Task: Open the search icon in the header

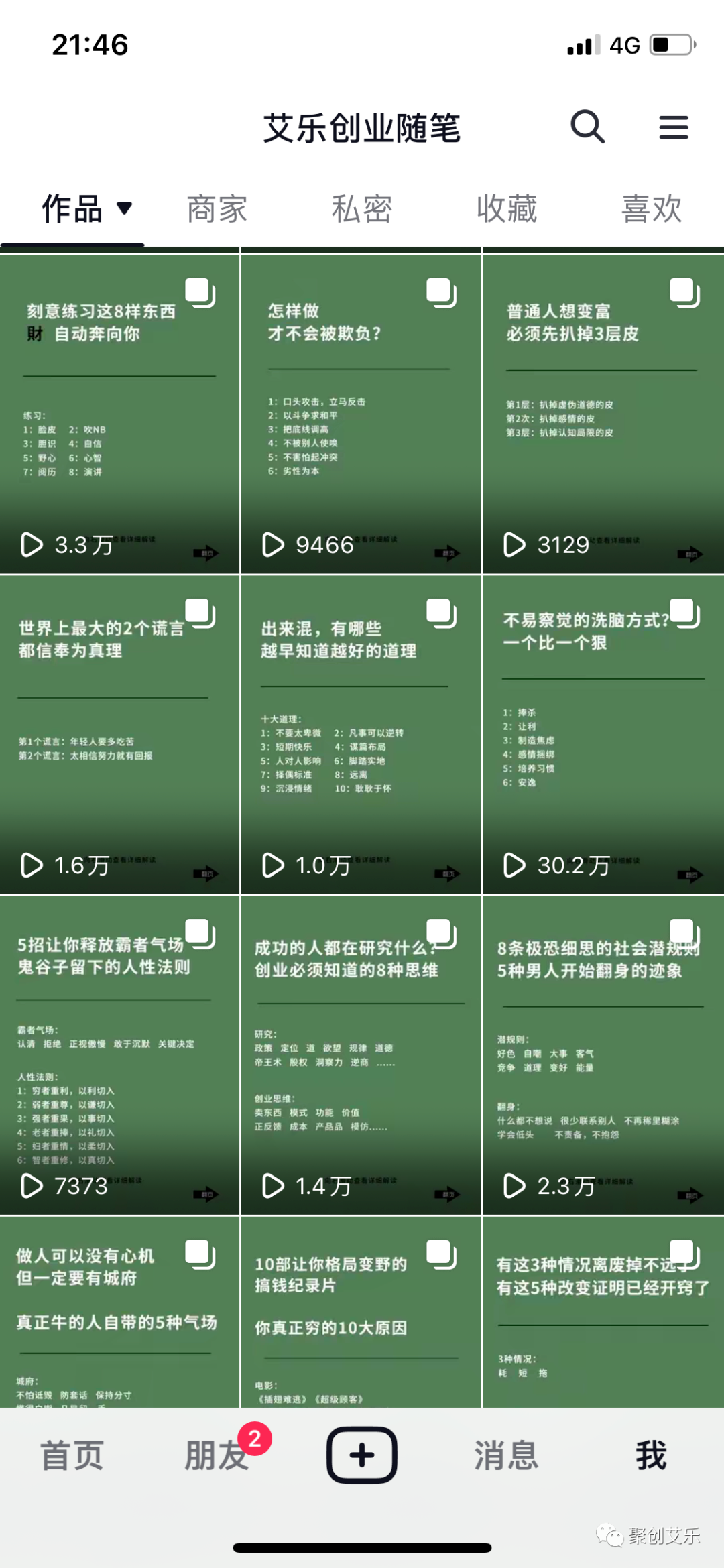Action: (x=587, y=127)
